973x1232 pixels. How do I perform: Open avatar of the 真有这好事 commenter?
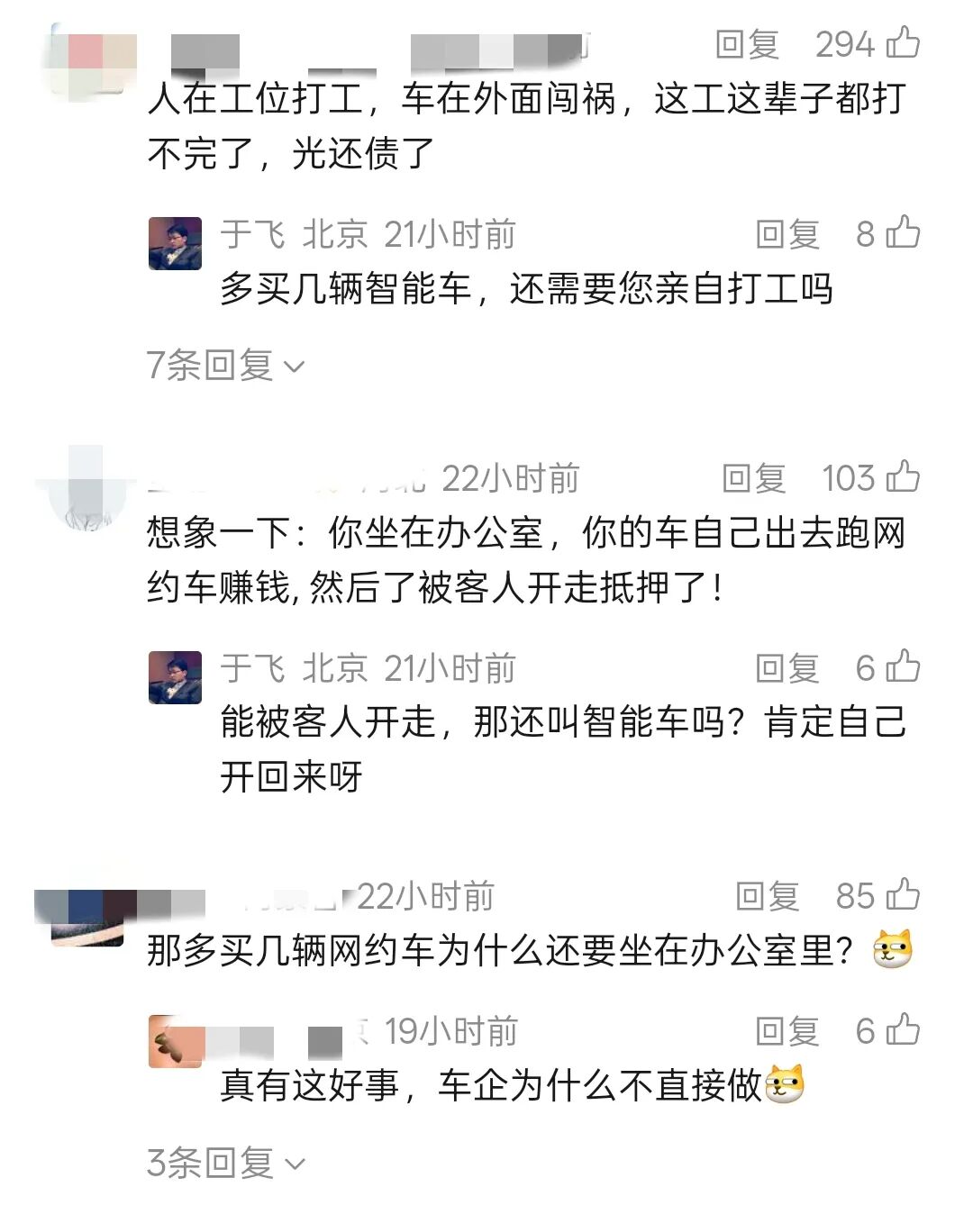175,1041
